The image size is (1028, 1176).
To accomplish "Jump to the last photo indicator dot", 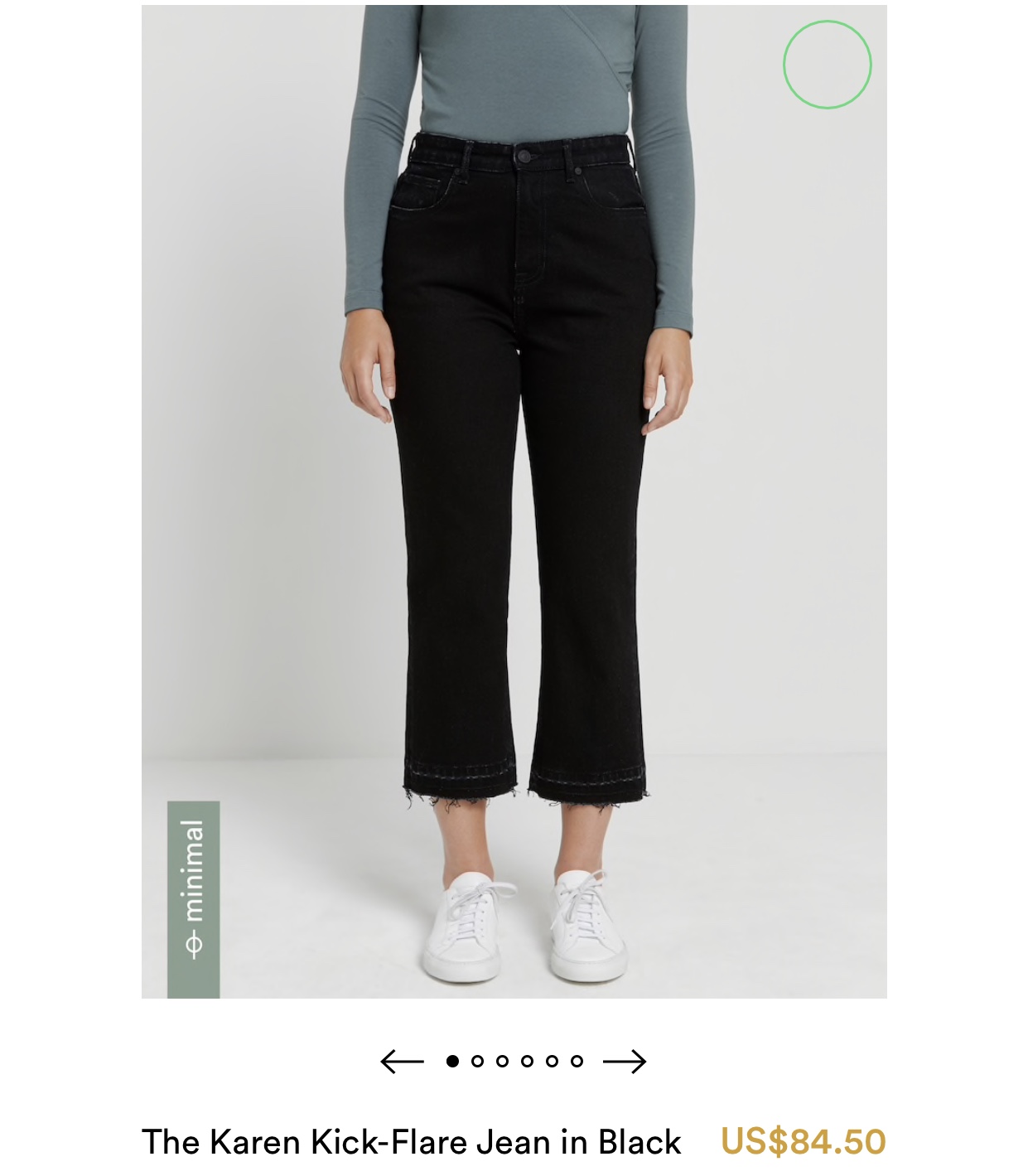I will point(577,1061).
